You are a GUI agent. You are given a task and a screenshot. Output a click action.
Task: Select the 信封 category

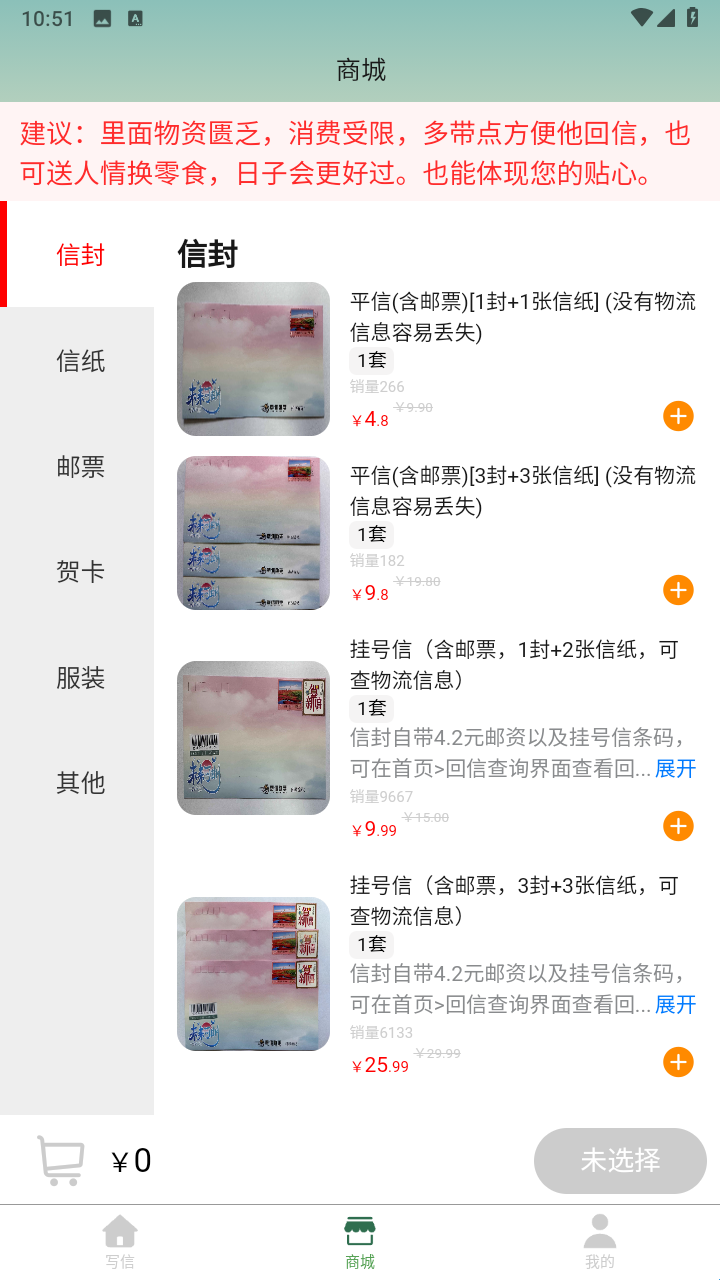pos(80,255)
